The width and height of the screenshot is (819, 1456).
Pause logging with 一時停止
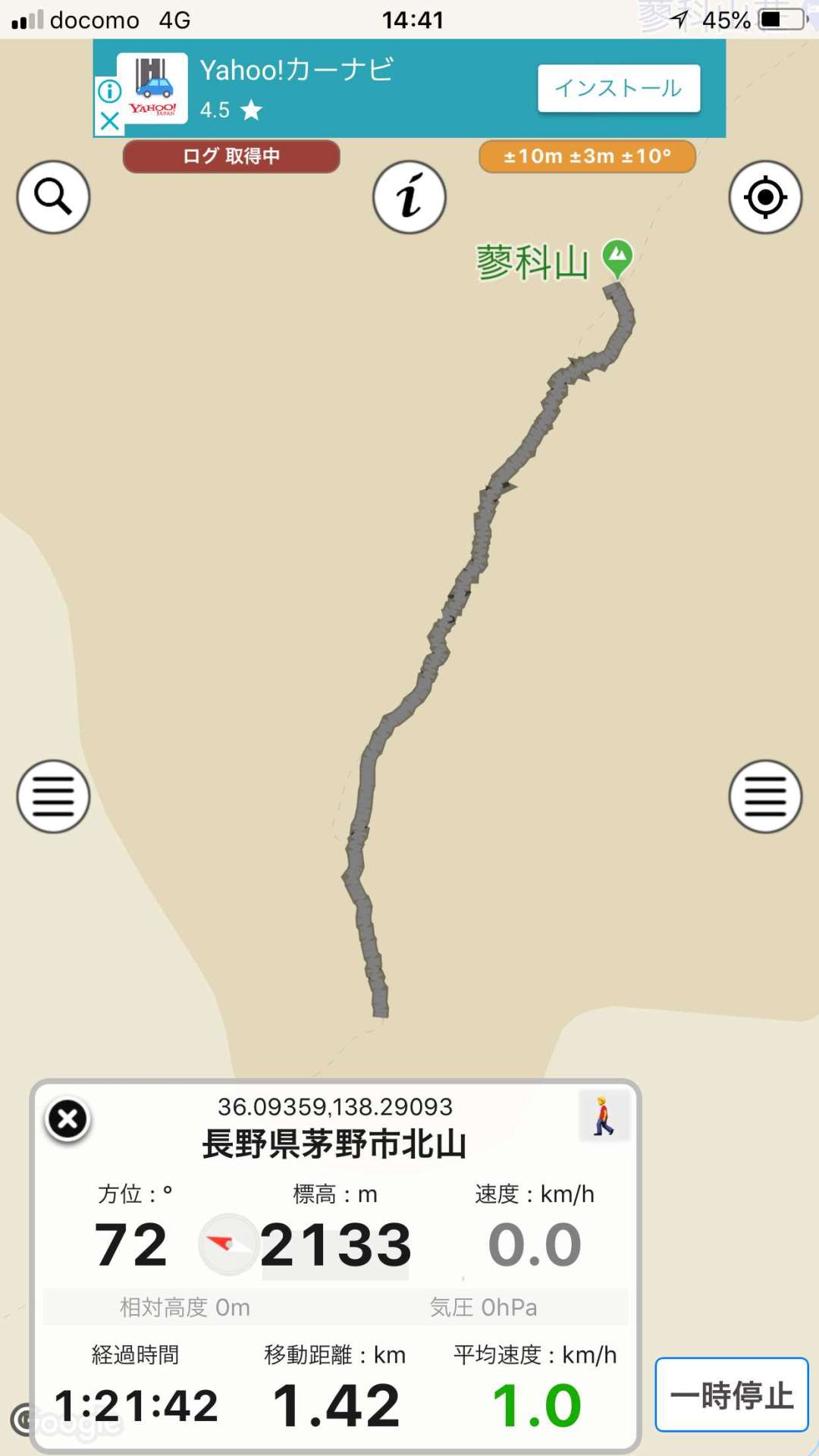point(732,1395)
